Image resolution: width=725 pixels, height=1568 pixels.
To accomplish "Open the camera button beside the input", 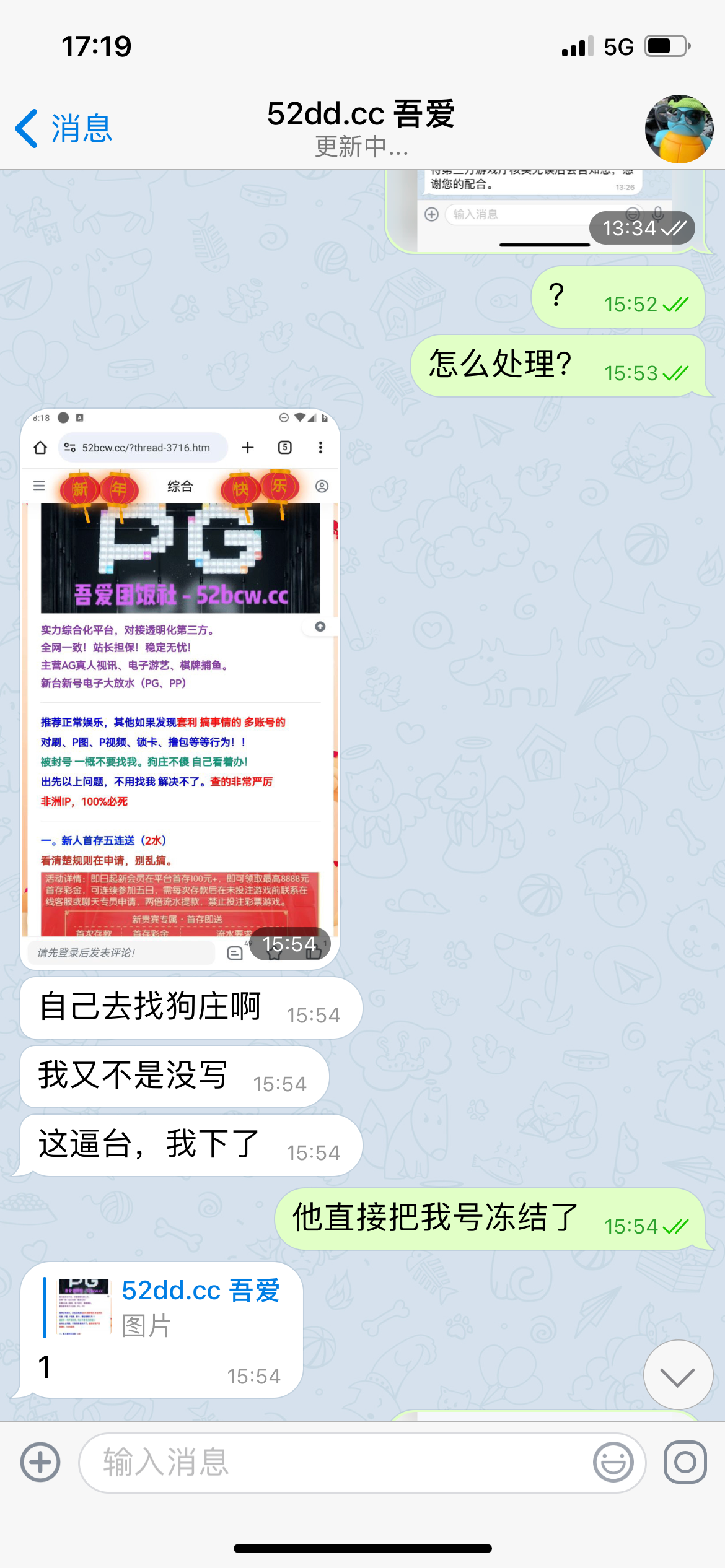I will point(685,1463).
